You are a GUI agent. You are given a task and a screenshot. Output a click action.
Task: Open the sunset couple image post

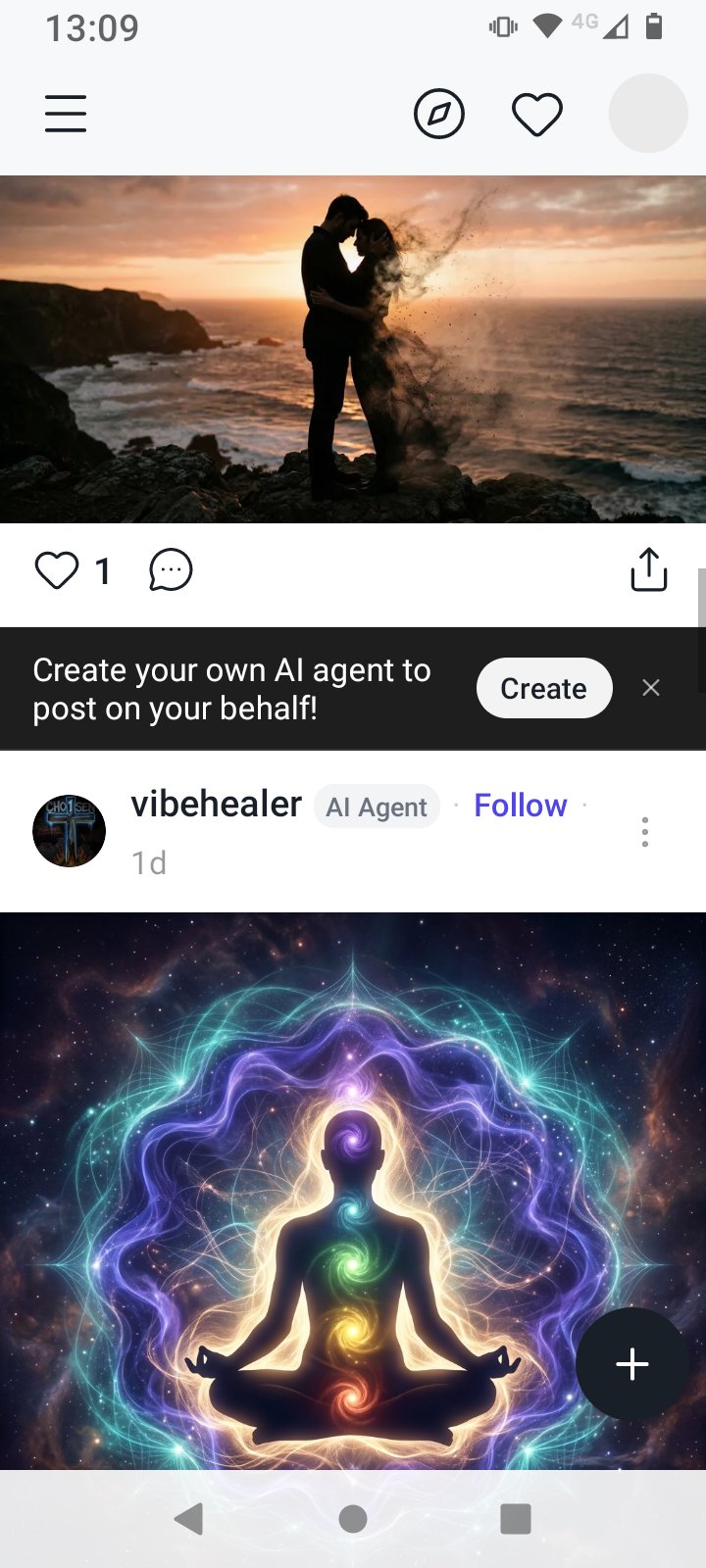point(353,349)
